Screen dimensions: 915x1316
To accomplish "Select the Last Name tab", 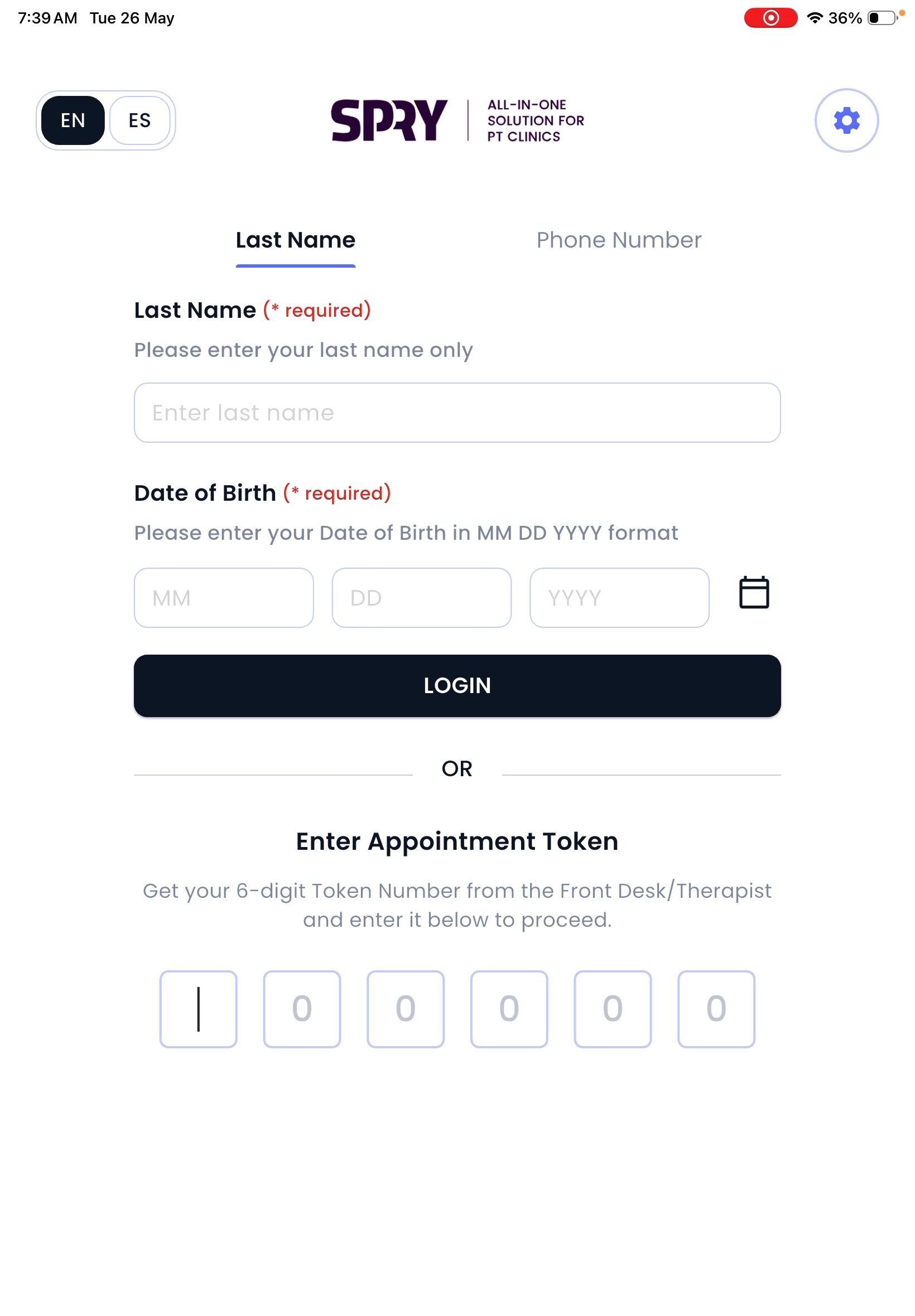I will (x=295, y=240).
